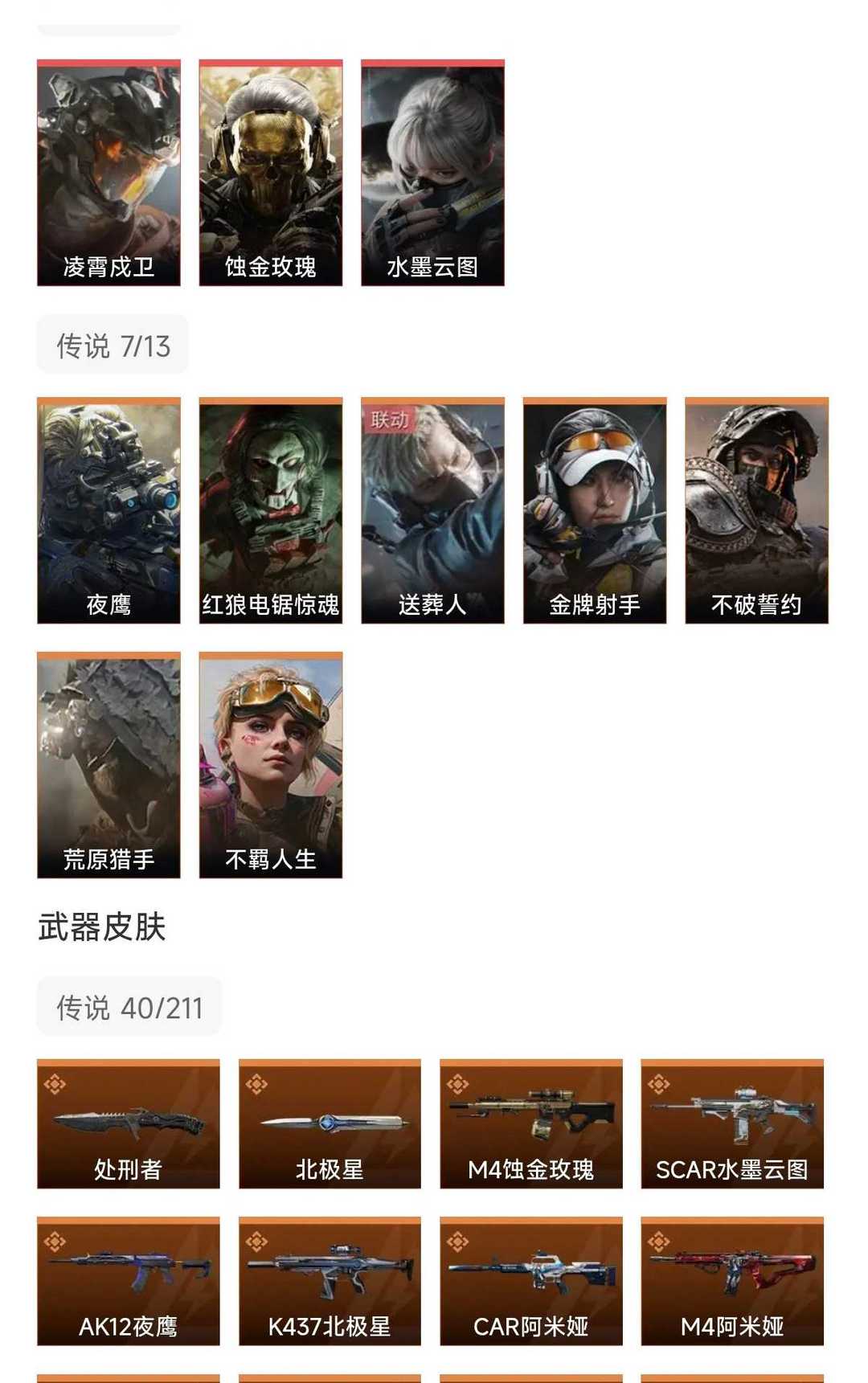Select the 蚀金玫瑰 operator skin
This screenshot has width=868, height=1383.
[x=270, y=173]
